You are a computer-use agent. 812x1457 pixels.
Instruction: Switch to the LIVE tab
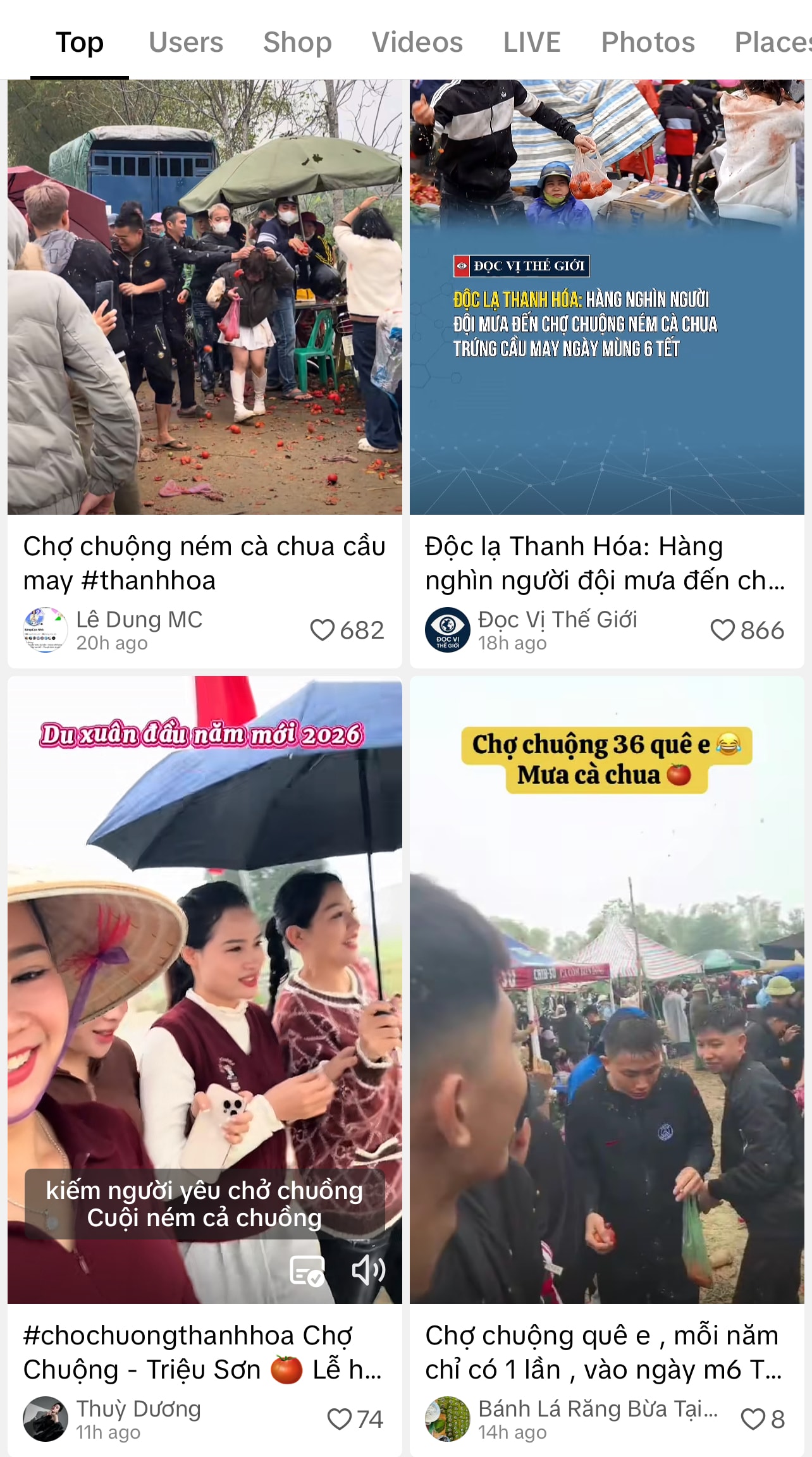click(532, 42)
